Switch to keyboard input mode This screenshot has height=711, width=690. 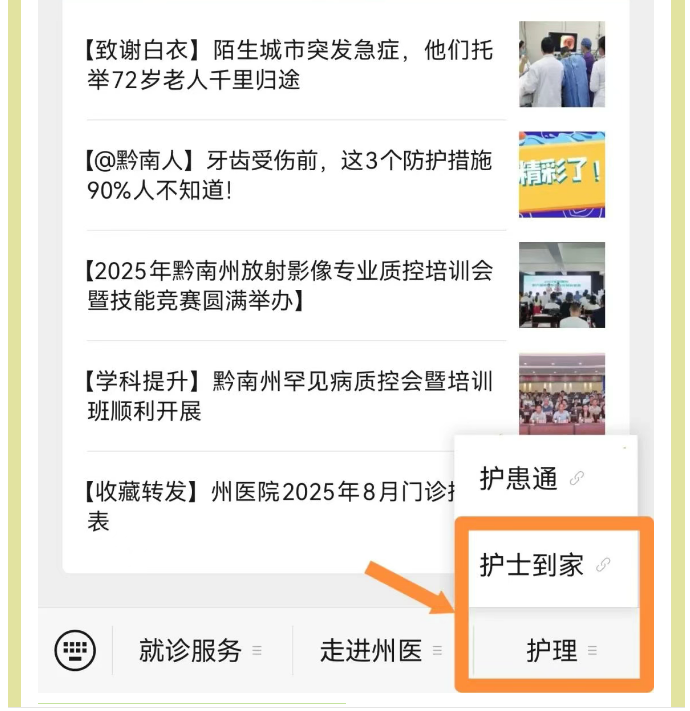pos(75,651)
